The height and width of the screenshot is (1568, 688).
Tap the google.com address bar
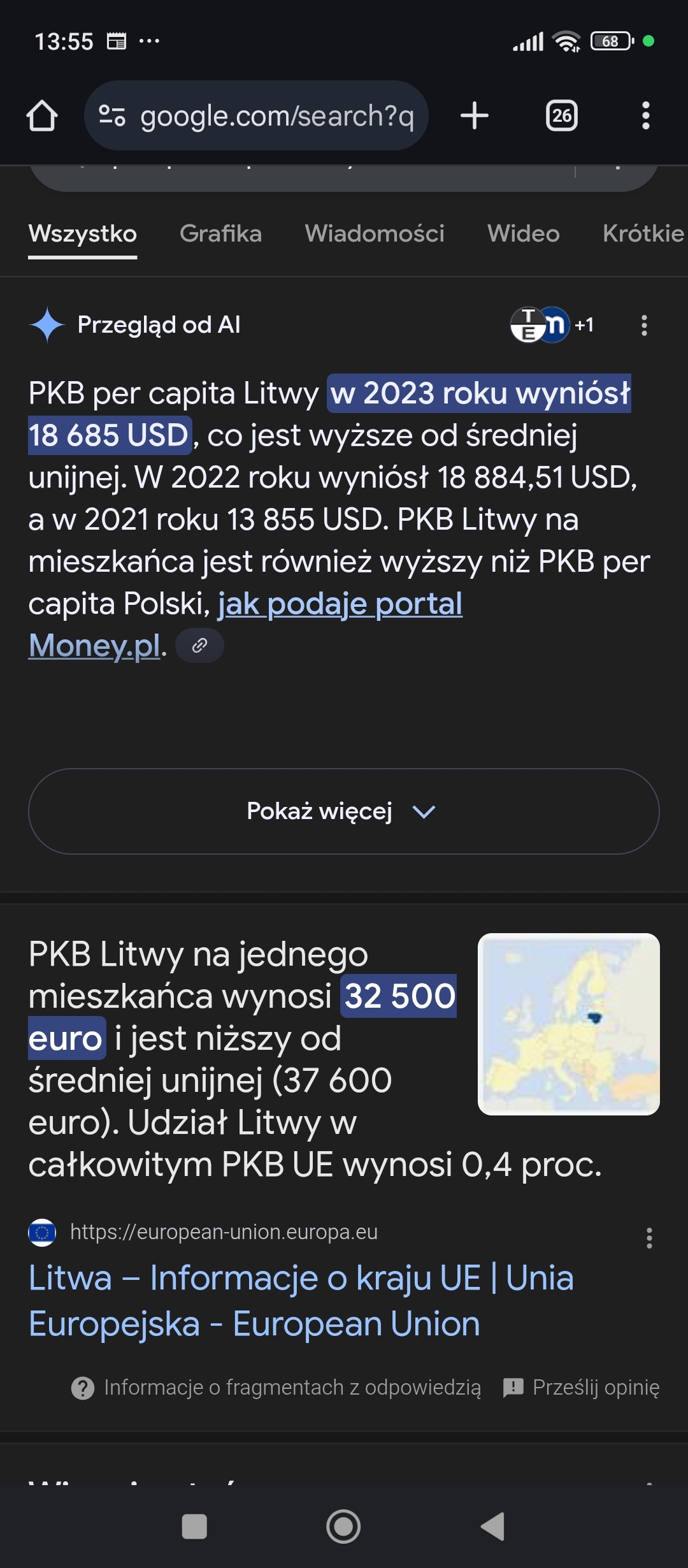256,116
